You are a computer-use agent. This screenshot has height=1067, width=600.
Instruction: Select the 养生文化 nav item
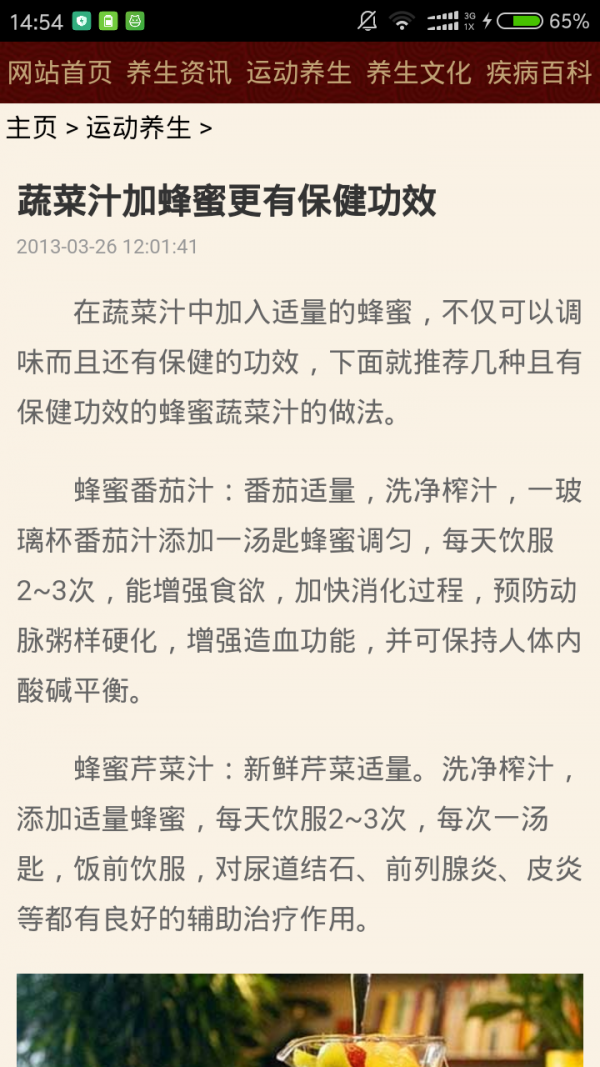[x=419, y=73]
